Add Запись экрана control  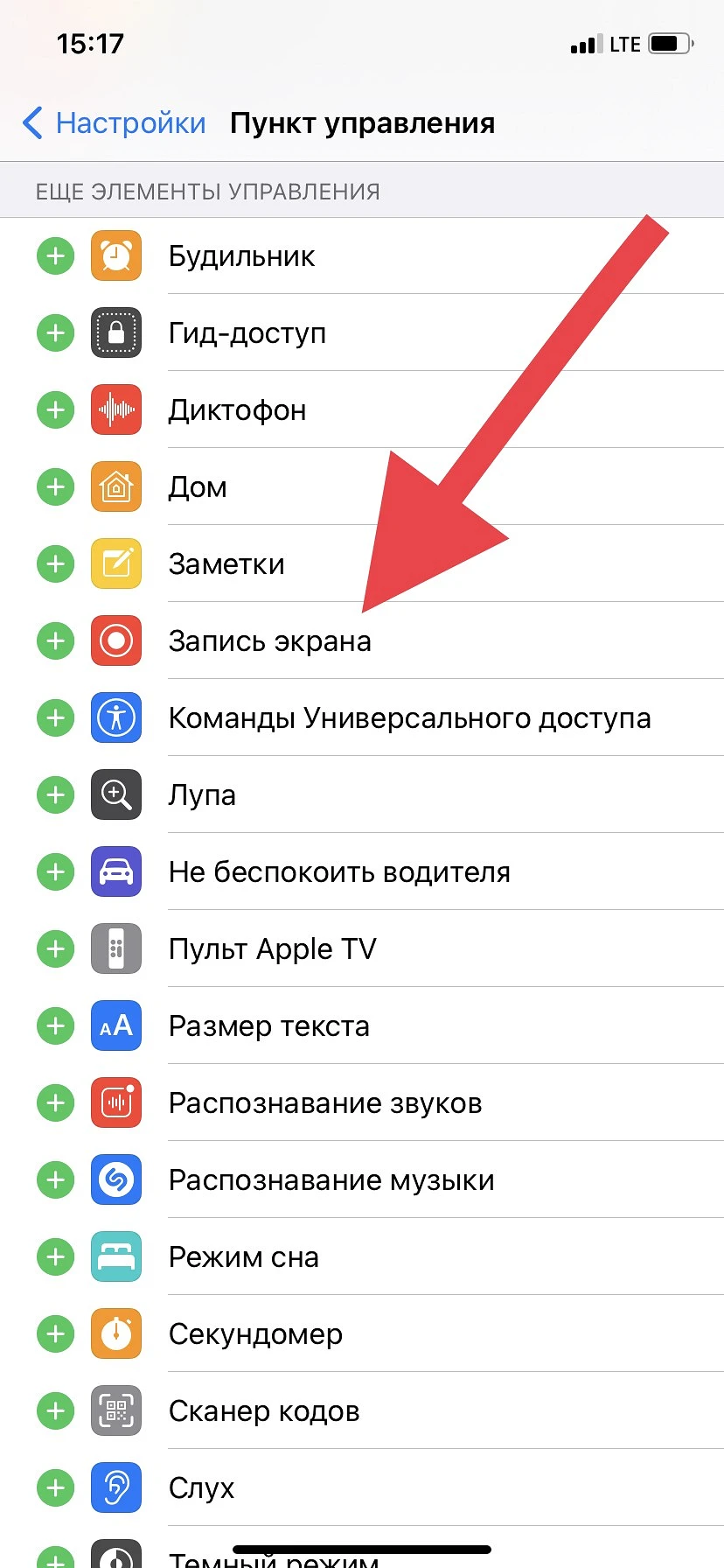click(55, 641)
